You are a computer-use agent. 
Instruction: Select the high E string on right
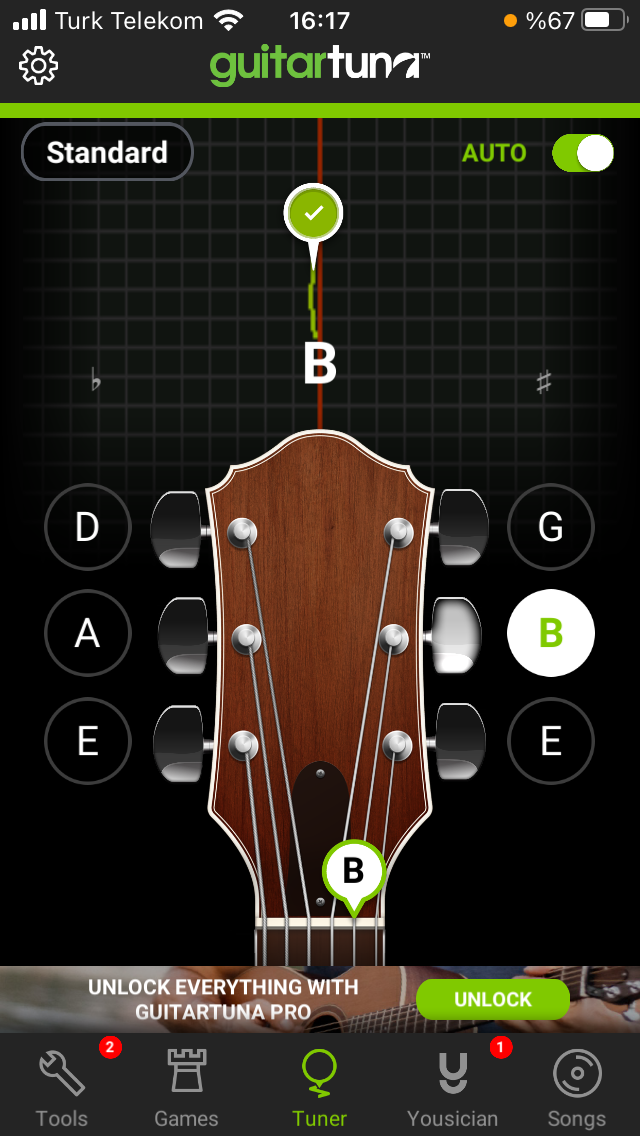pos(551,741)
